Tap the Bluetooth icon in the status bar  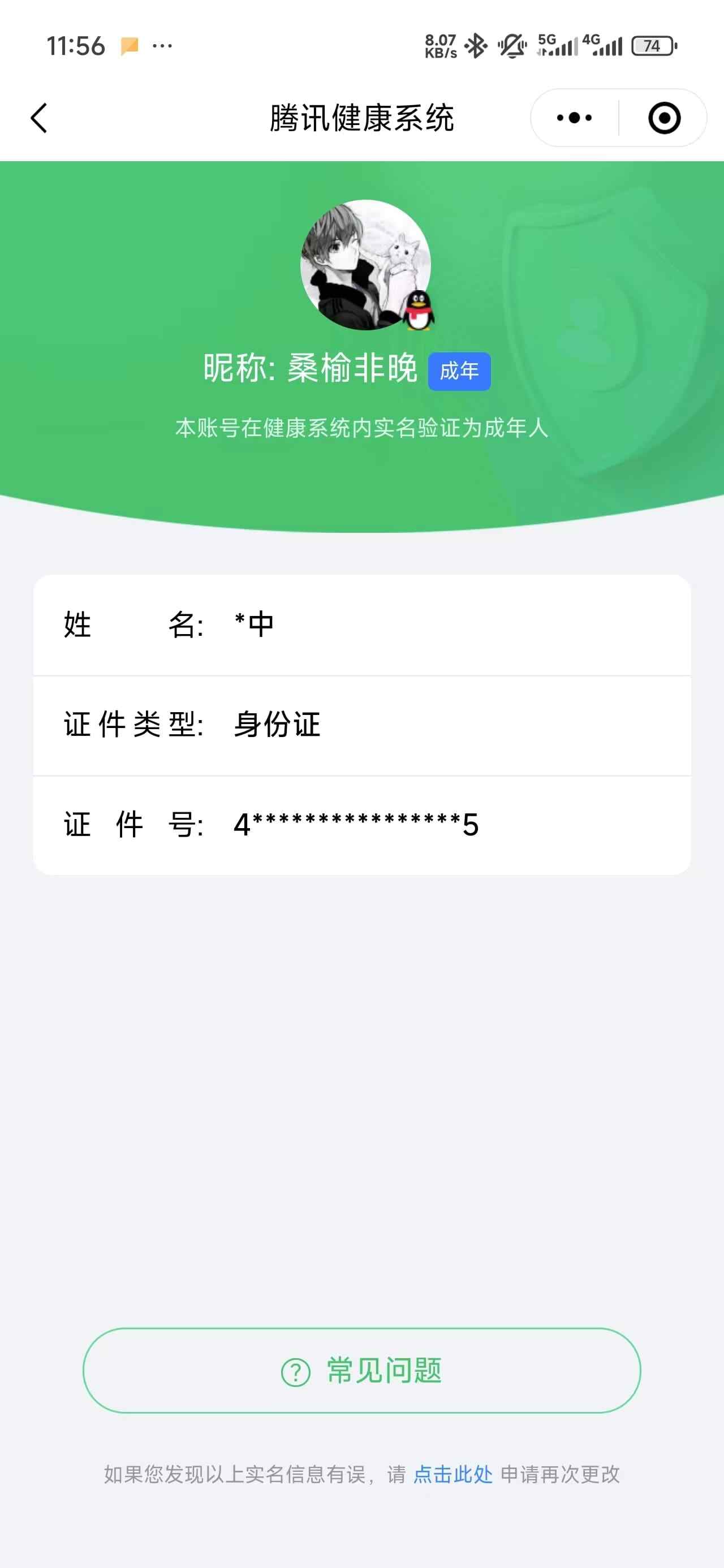pyautogui.click(x=476, y=45)
